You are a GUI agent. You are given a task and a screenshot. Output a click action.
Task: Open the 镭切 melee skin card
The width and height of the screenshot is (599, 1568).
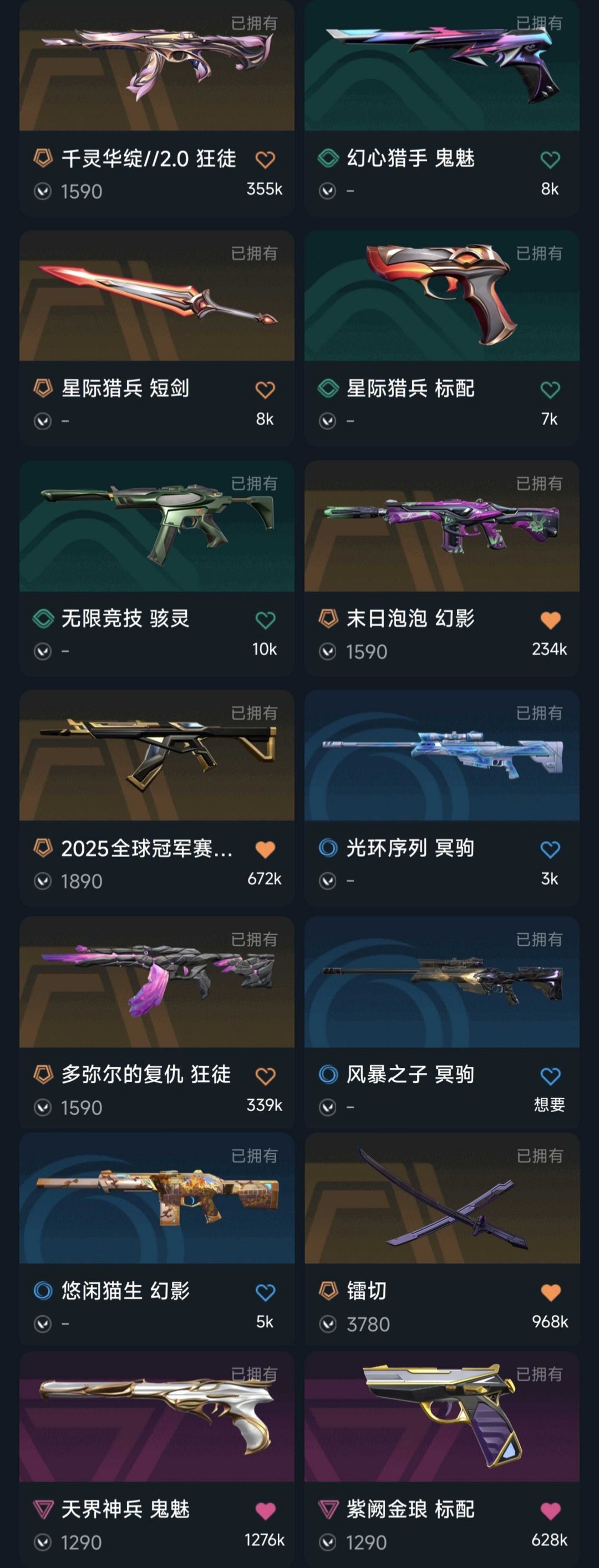pos(442,1239)
